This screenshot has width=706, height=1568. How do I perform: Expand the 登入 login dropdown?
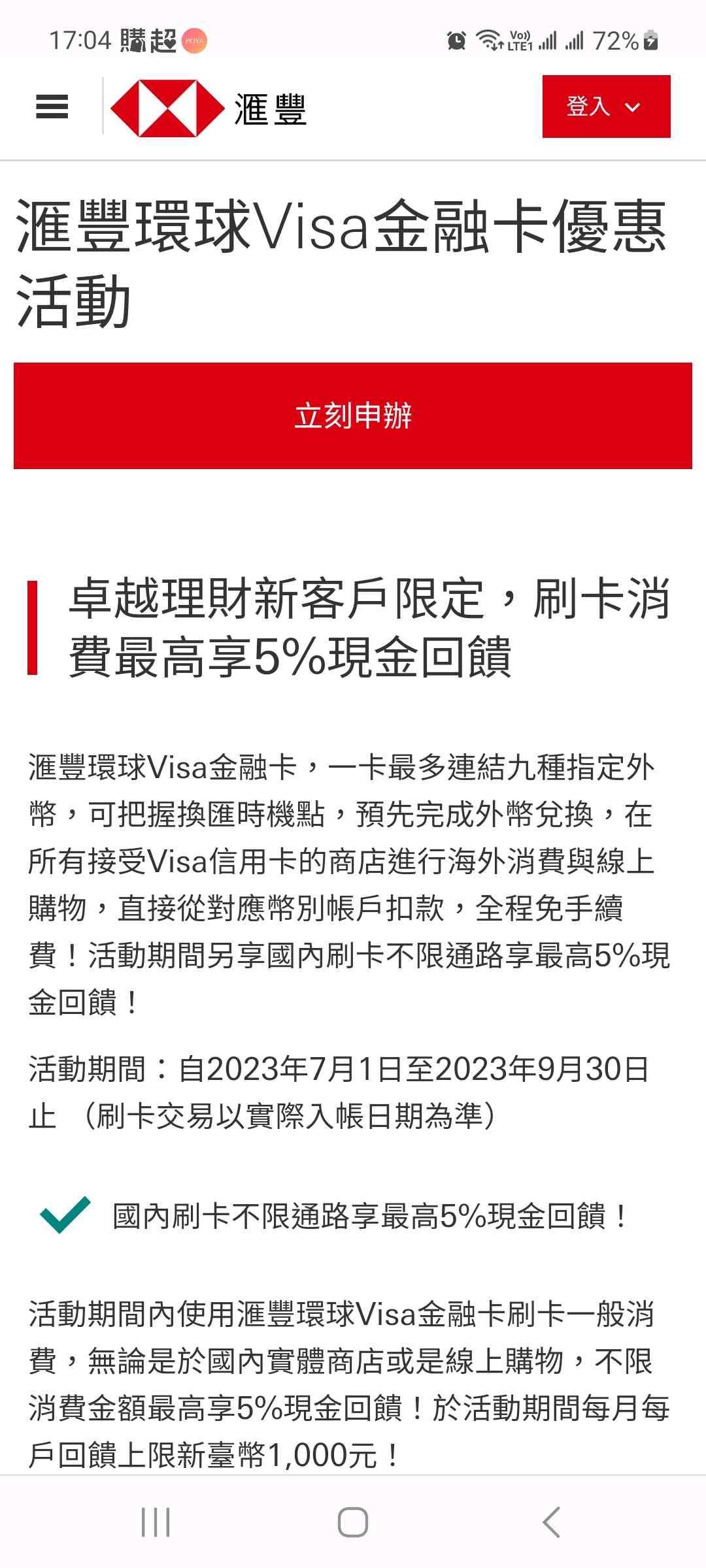pos(606,106)
